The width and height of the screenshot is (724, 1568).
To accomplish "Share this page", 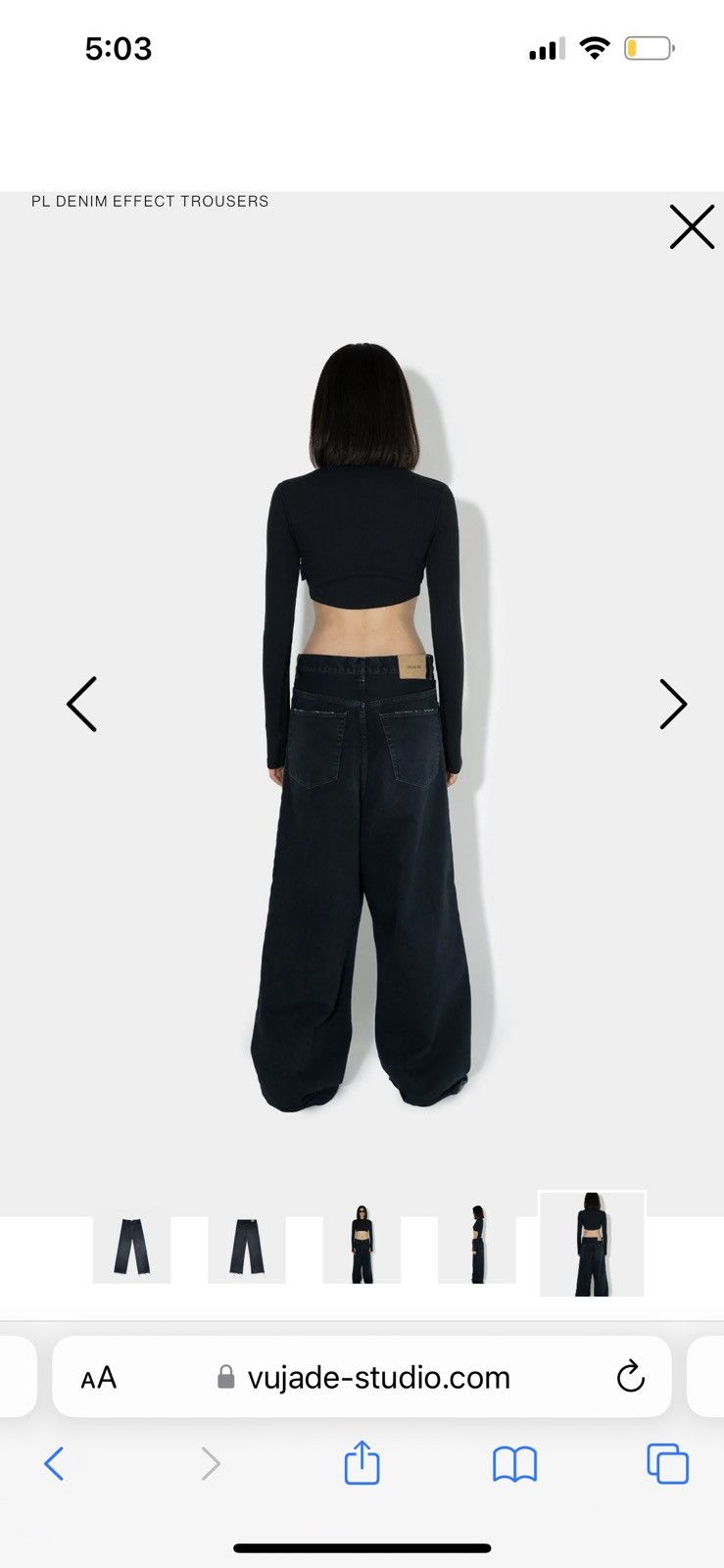I will pyautogui.click(x=362, y=1462).
